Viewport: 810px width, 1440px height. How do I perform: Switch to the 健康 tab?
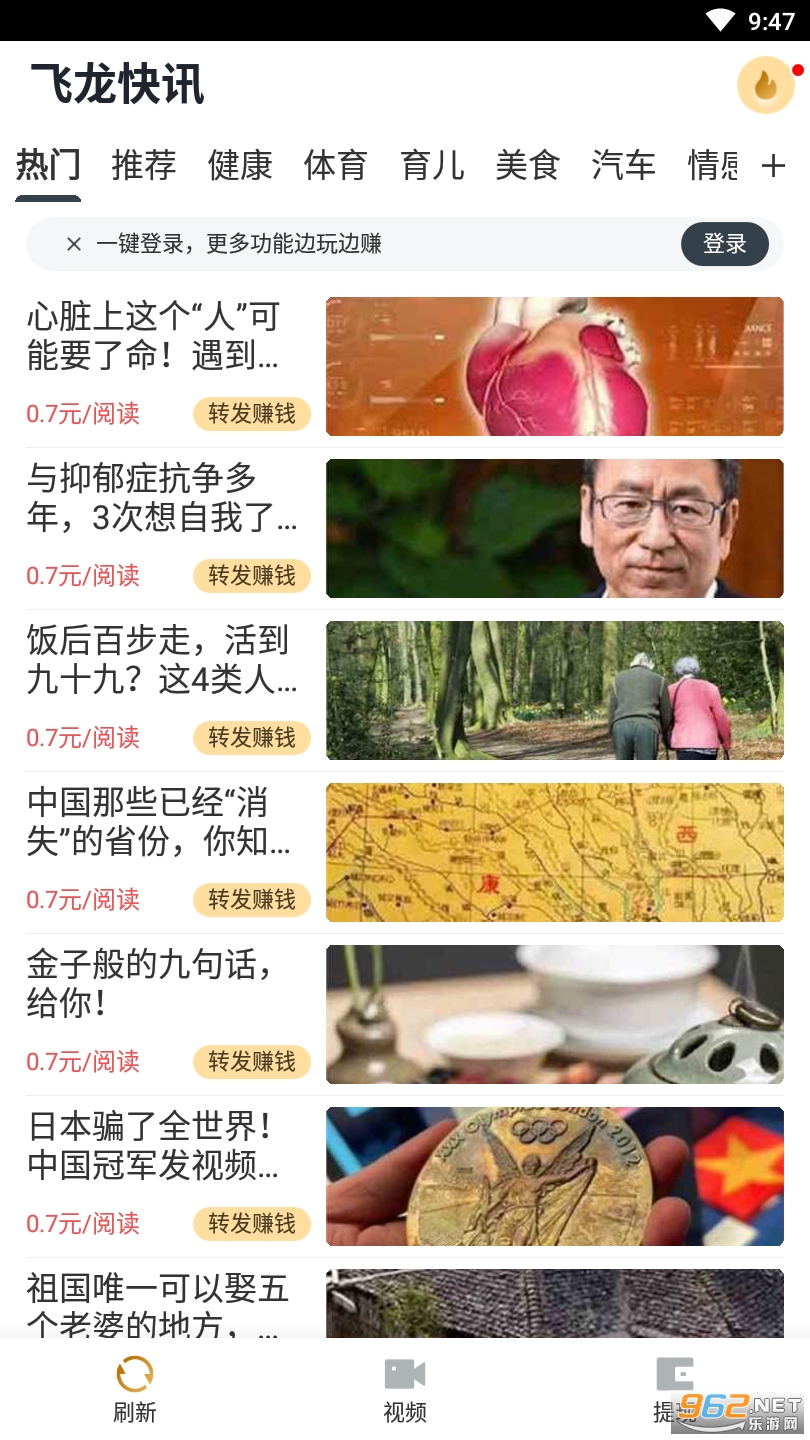[x=240, y=165]
